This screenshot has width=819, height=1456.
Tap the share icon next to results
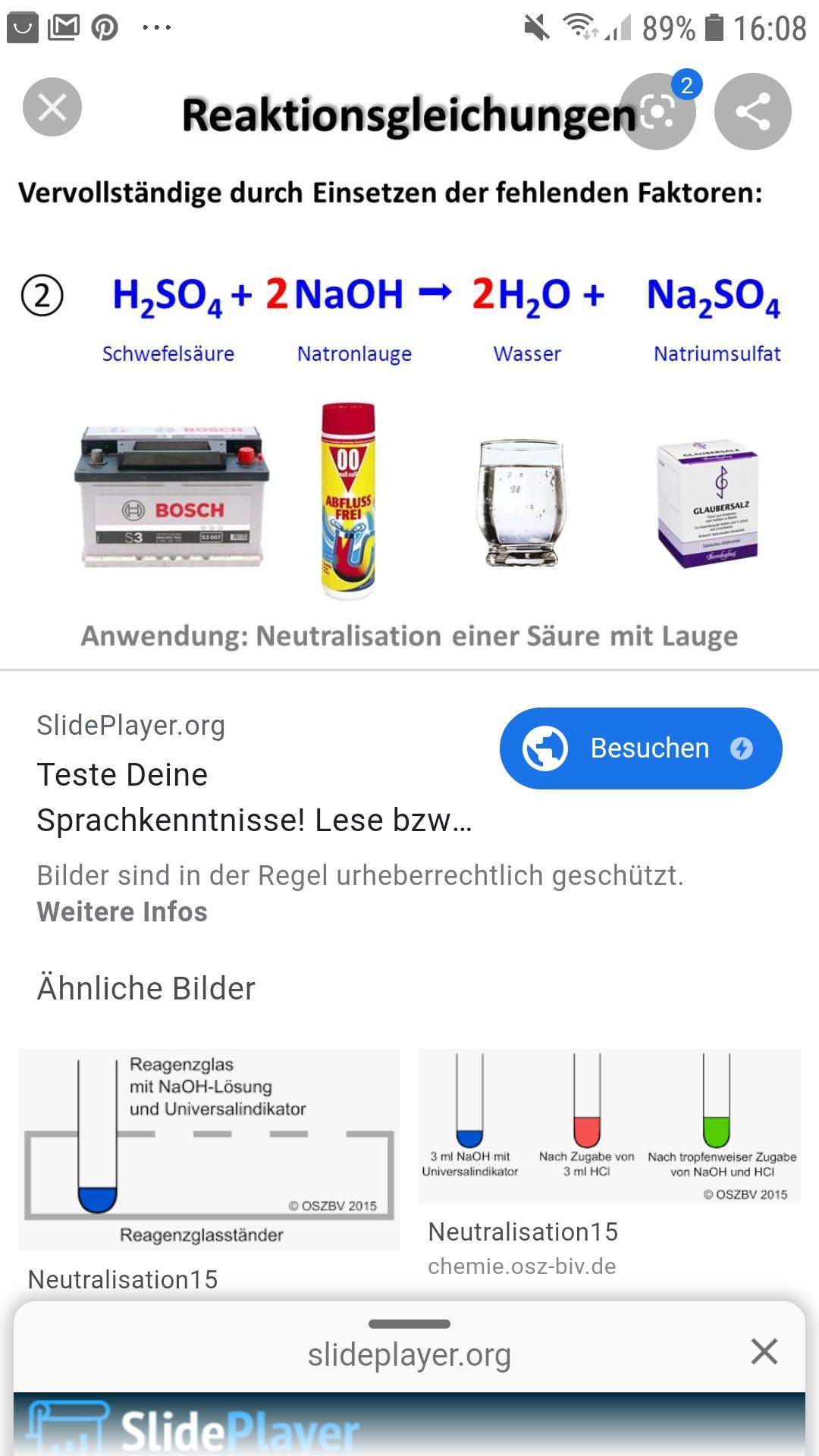pos(753,112)
